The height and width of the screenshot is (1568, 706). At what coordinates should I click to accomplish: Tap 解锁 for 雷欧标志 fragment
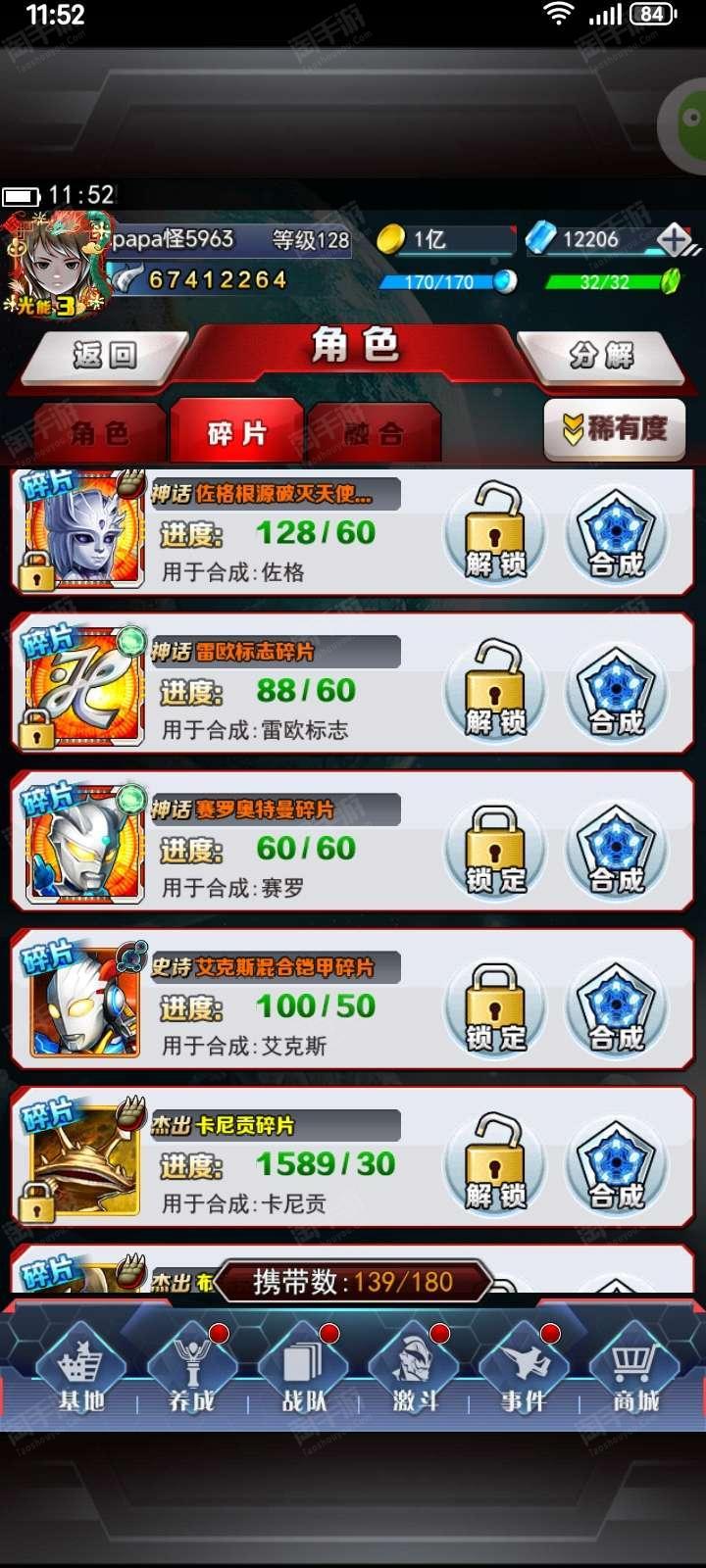pyautogui.click(x=495, y=691)
